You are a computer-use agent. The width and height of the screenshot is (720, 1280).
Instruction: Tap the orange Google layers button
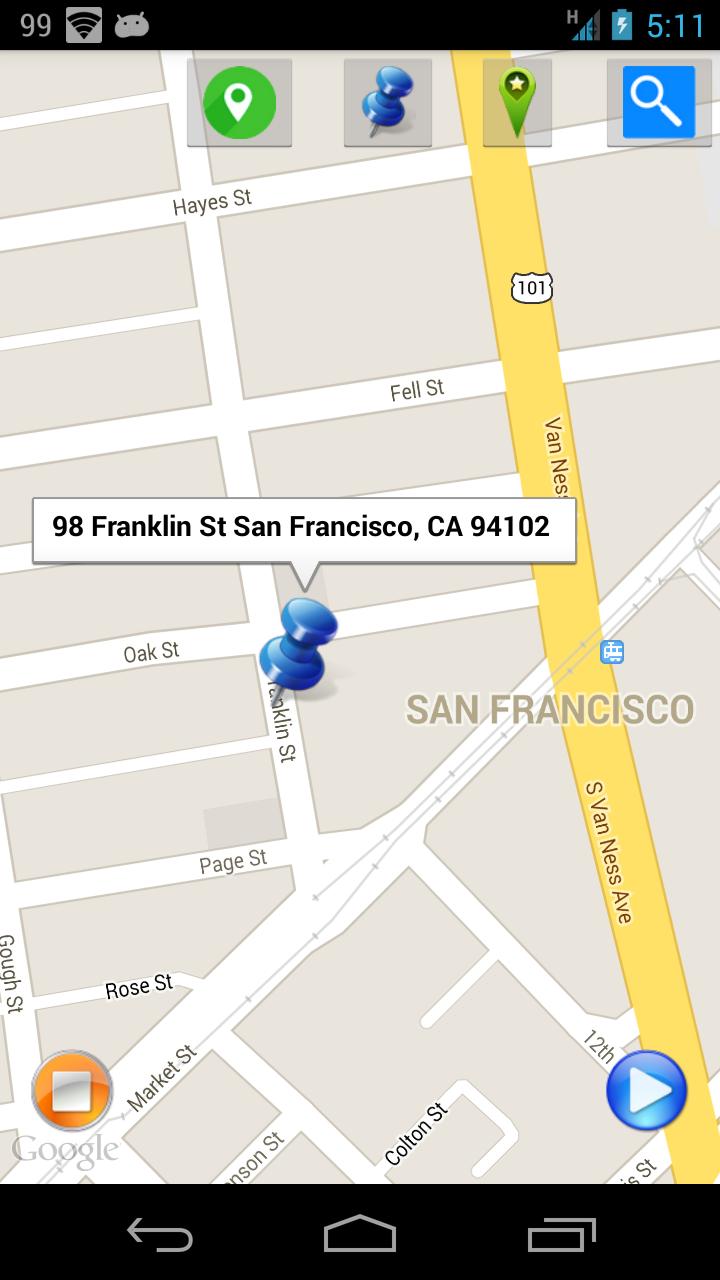pyautogui.click(x=70, y=1090)
